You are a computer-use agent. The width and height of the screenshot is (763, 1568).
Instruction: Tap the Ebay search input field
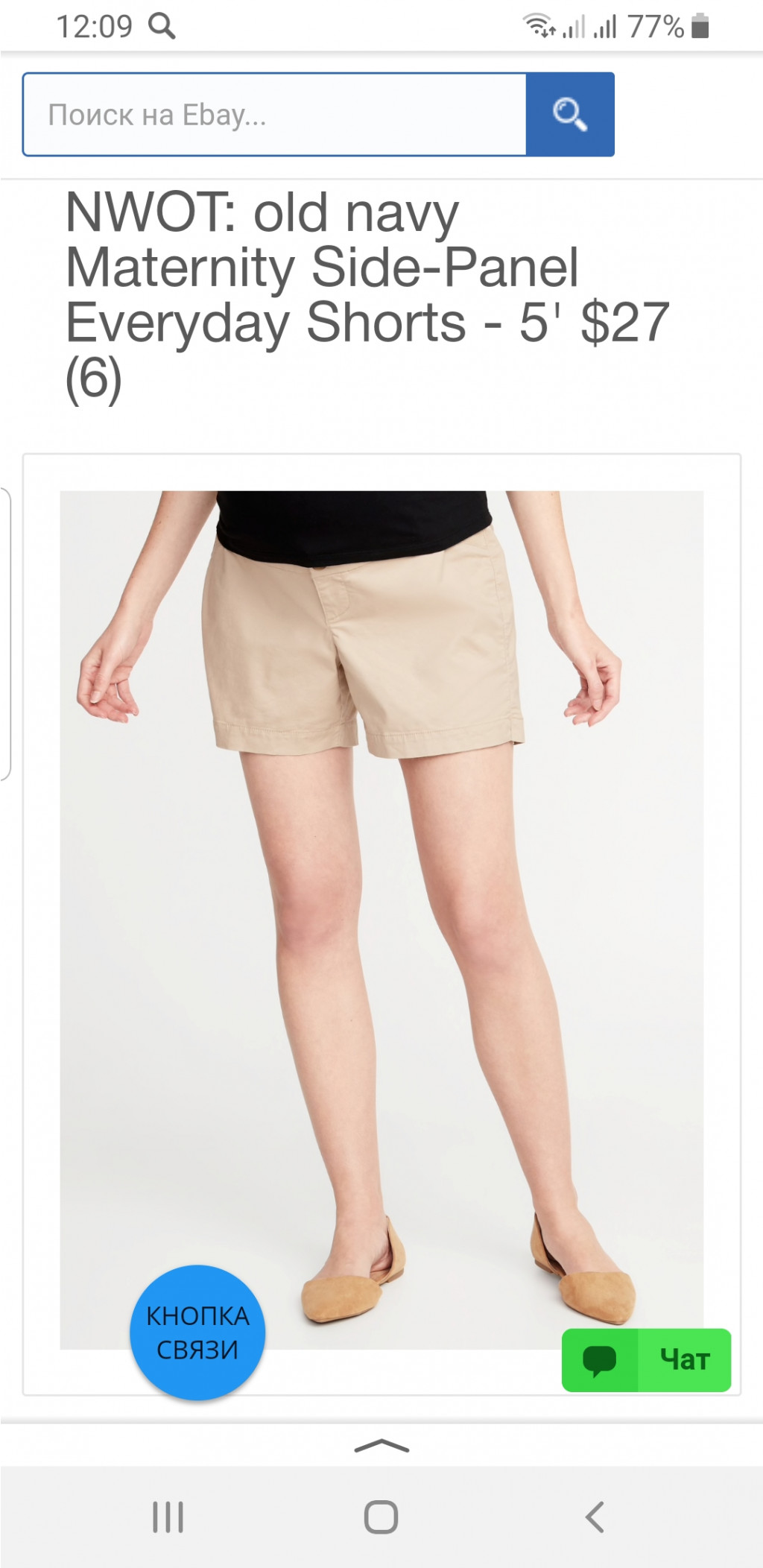point(274,115)
